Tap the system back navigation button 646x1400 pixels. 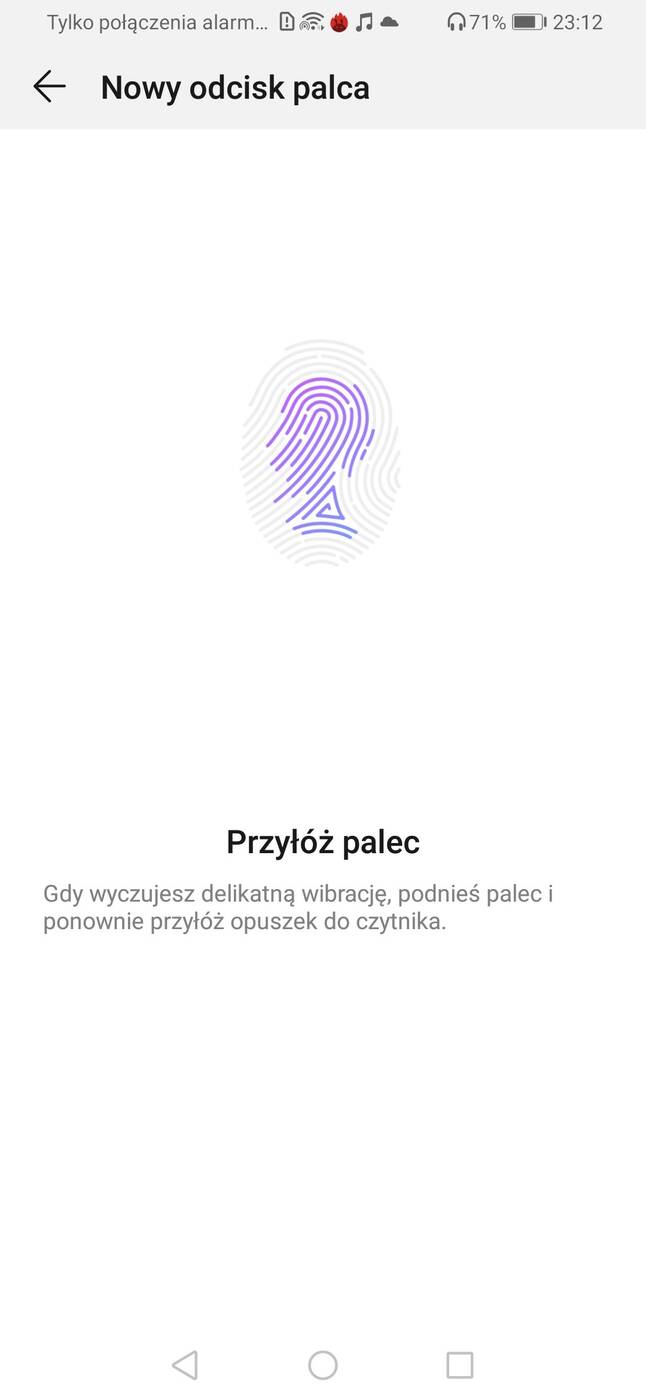[x=185, y=1365]
